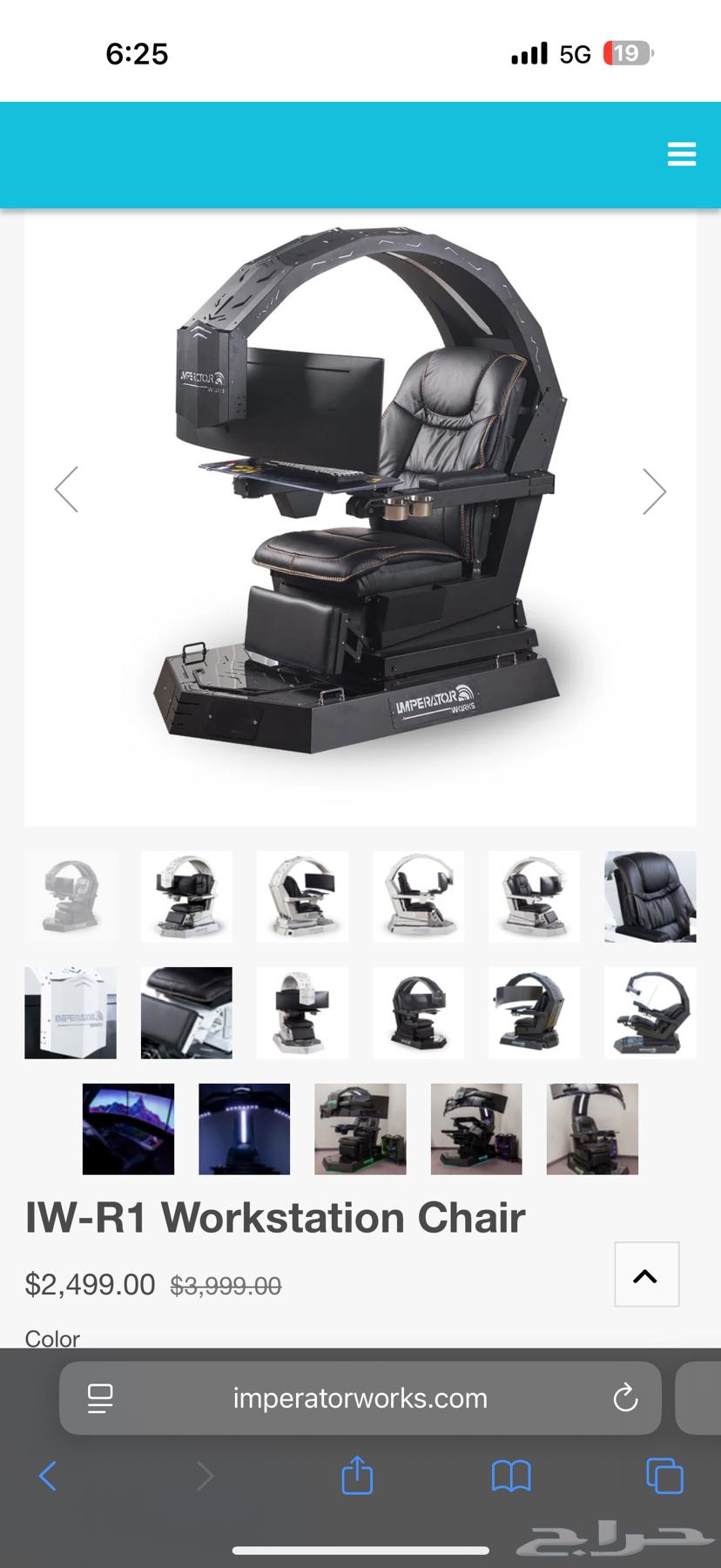Open the page settings icon in address bar
Screen dimensions: 721x1568
[101, 1398]
